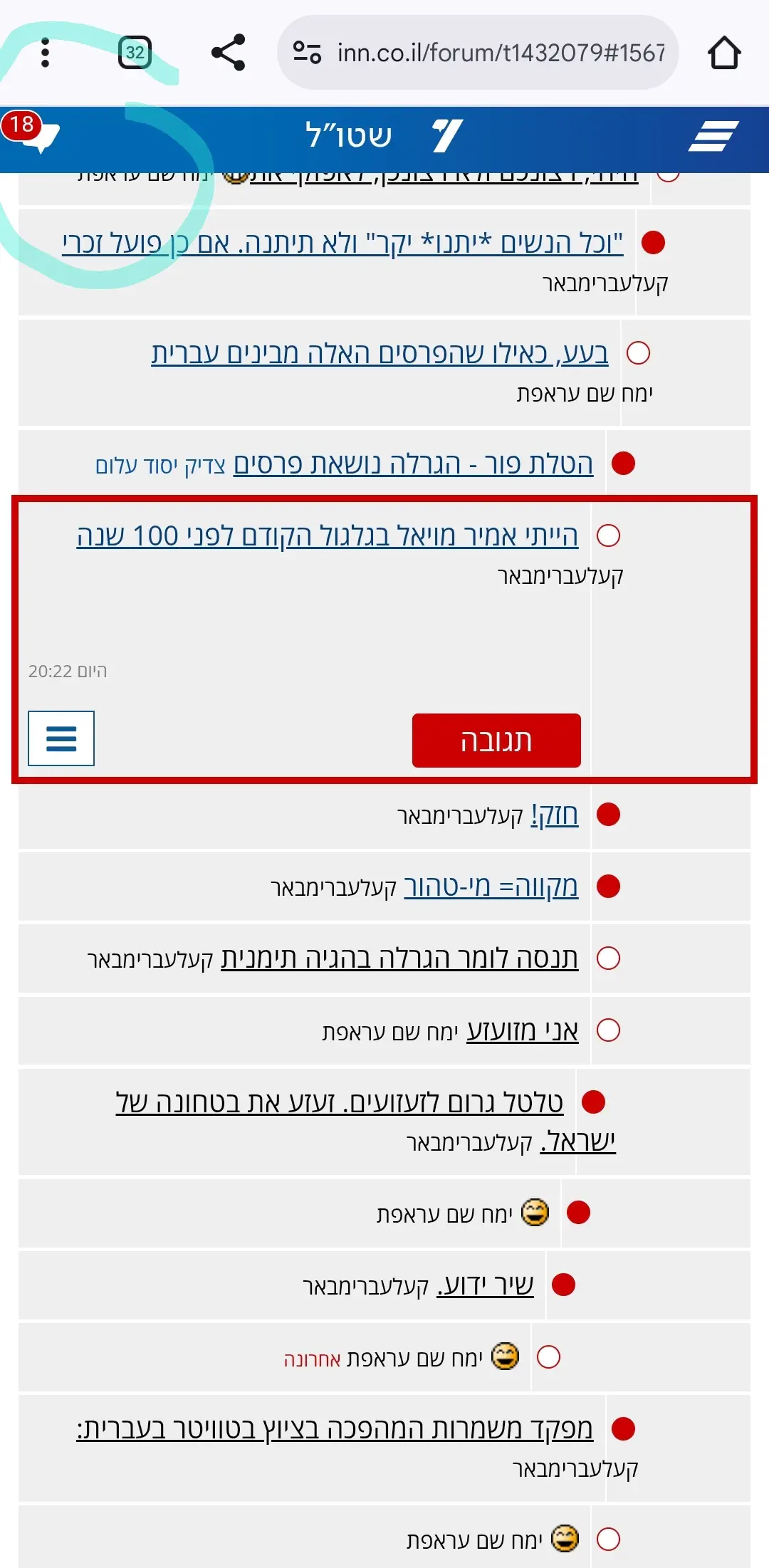Open reply "בעע, כאילו שהפרסים האלה מבינים עברית"
Image resolution: width=769 pixels, height=1568 pixels.
pyautogui.click(x=380, y=353)
